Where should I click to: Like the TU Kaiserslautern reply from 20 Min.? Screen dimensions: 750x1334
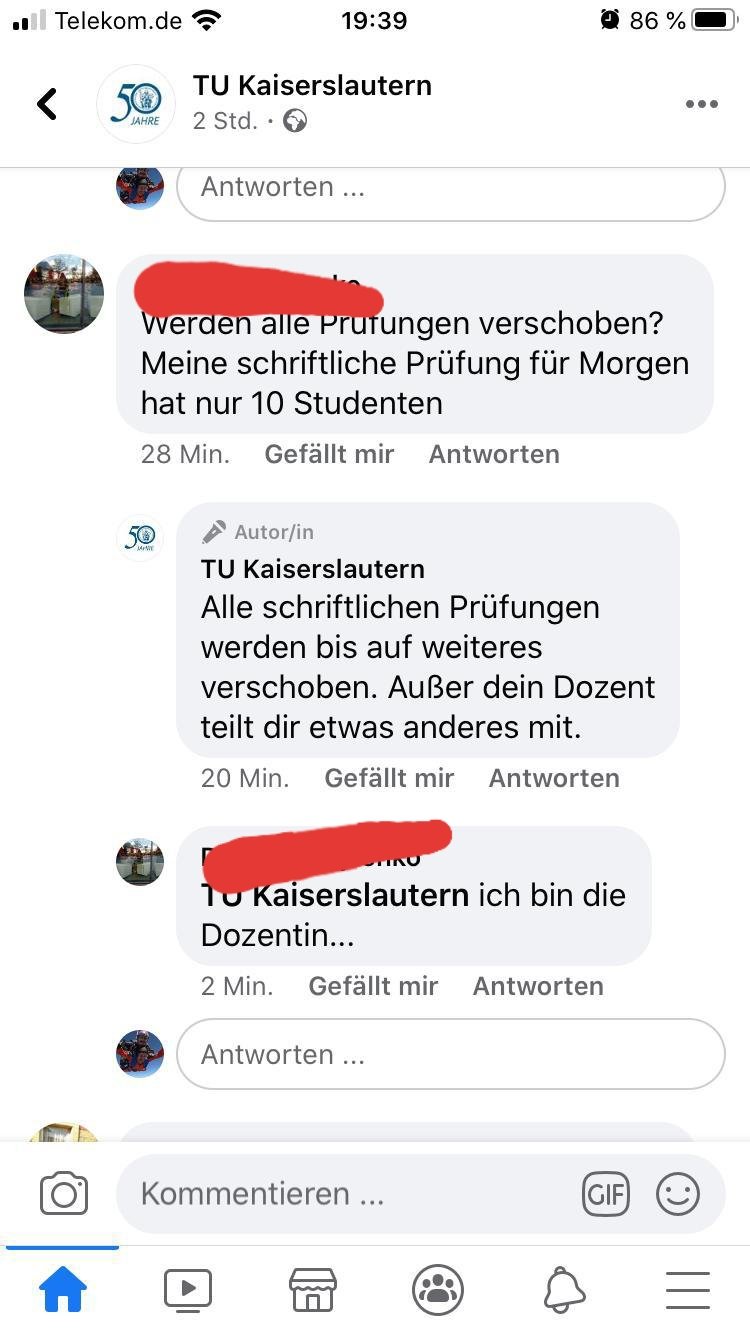(x=389, y=778)
